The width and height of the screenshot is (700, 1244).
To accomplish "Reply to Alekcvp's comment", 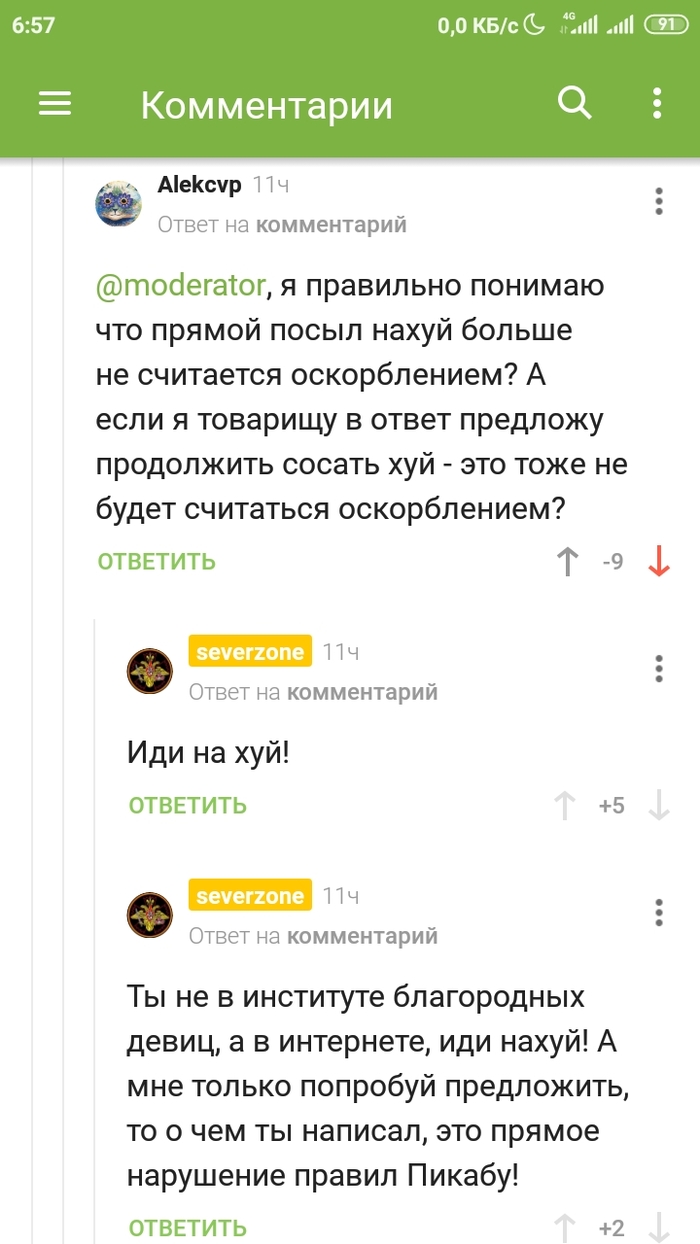I will click(x=156, y=562).
